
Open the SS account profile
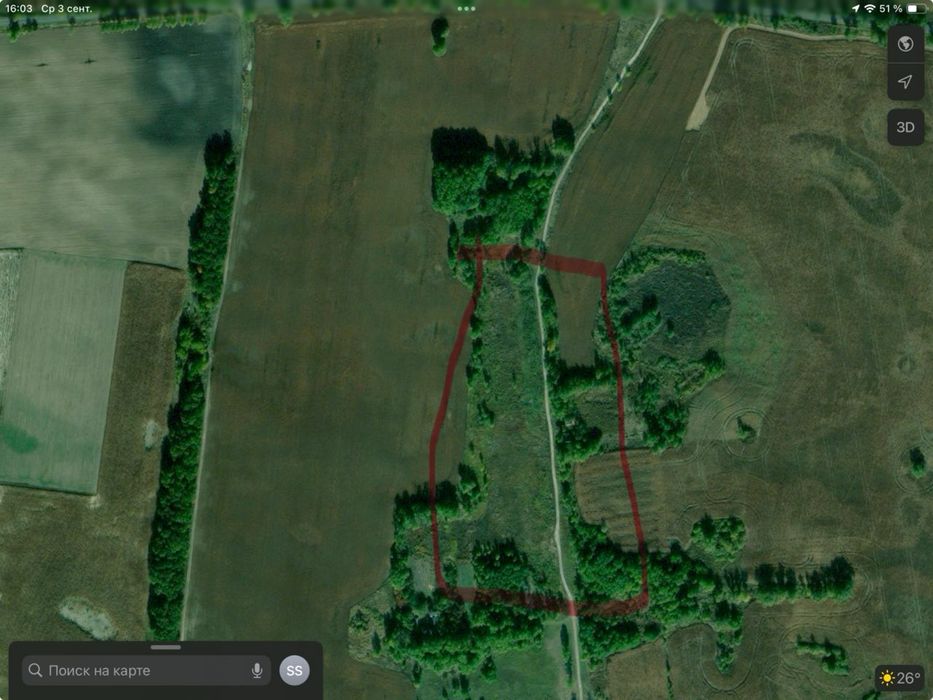[294, 670]
